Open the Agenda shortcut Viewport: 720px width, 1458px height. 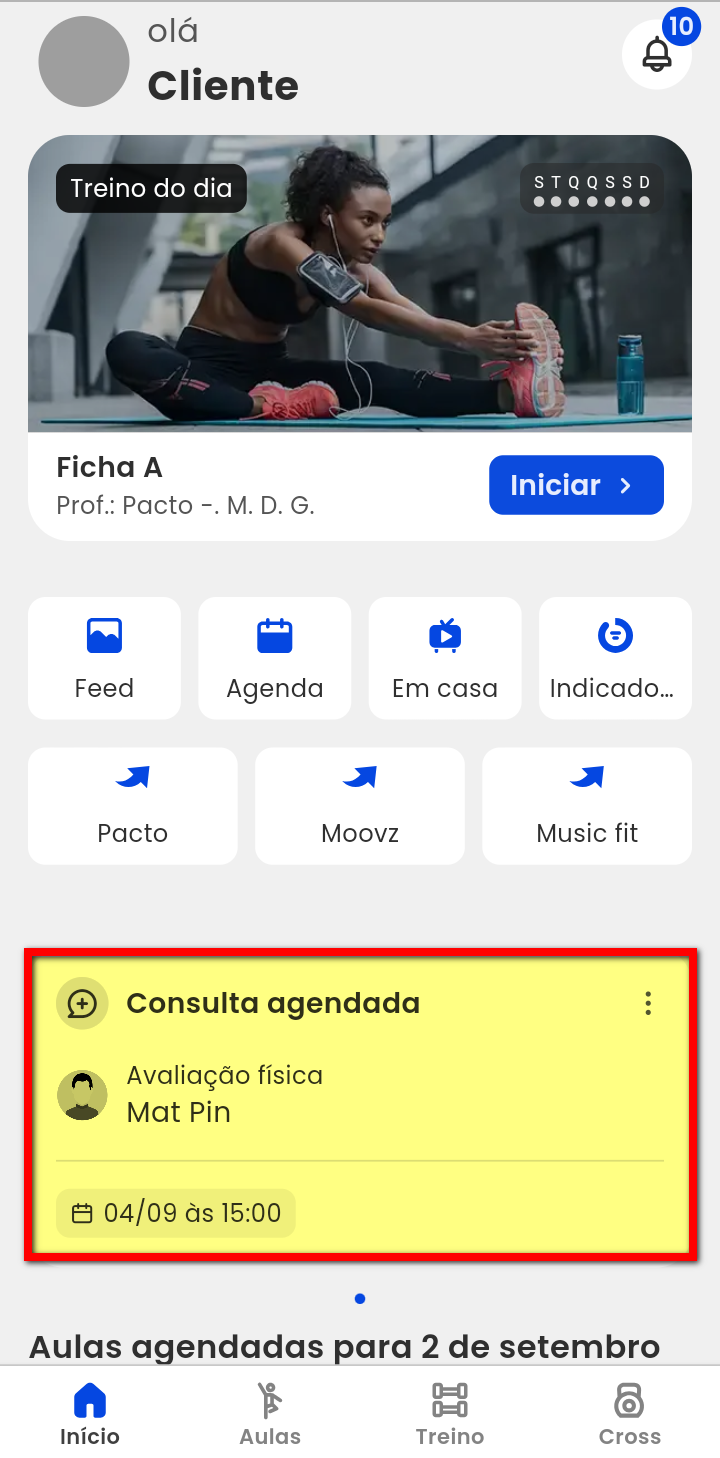point(275,658)
